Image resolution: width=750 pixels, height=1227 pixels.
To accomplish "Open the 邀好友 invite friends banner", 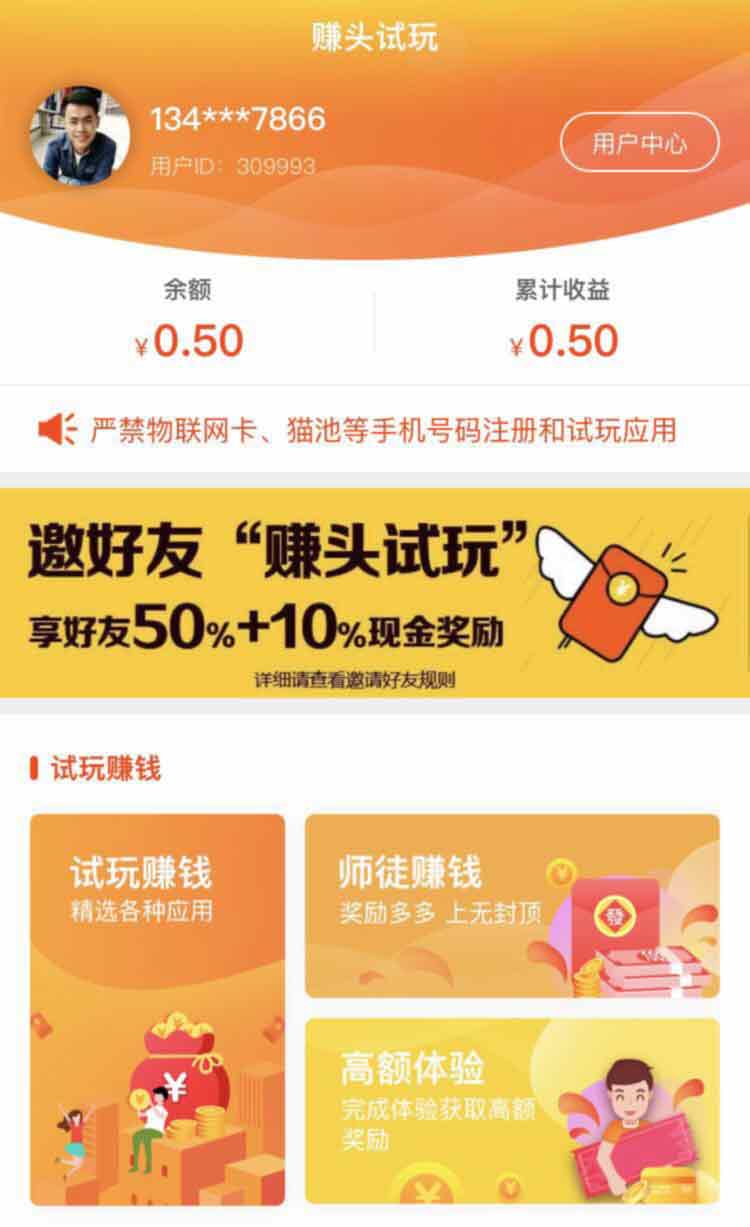I will click(x=375, y=592).
